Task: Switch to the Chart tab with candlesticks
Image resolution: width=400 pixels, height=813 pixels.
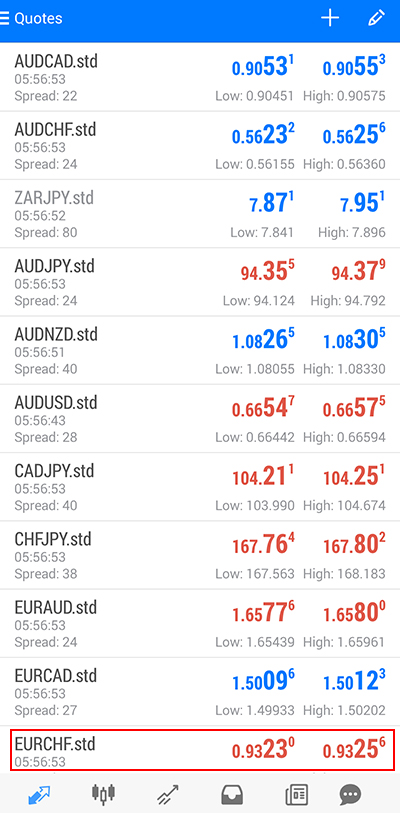Action: (103, 793)
